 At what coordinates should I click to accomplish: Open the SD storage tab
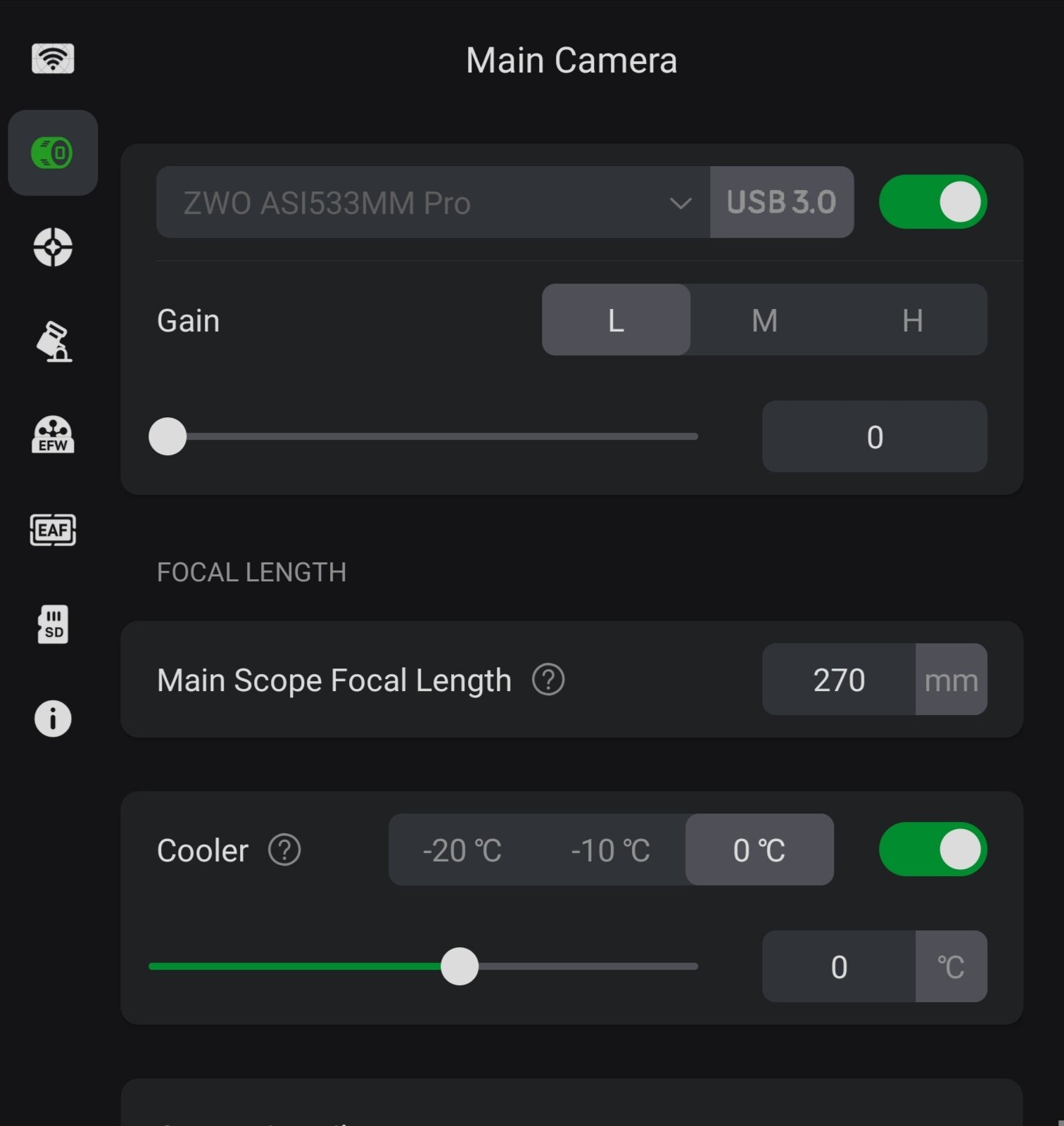click(x=53, y=624)
